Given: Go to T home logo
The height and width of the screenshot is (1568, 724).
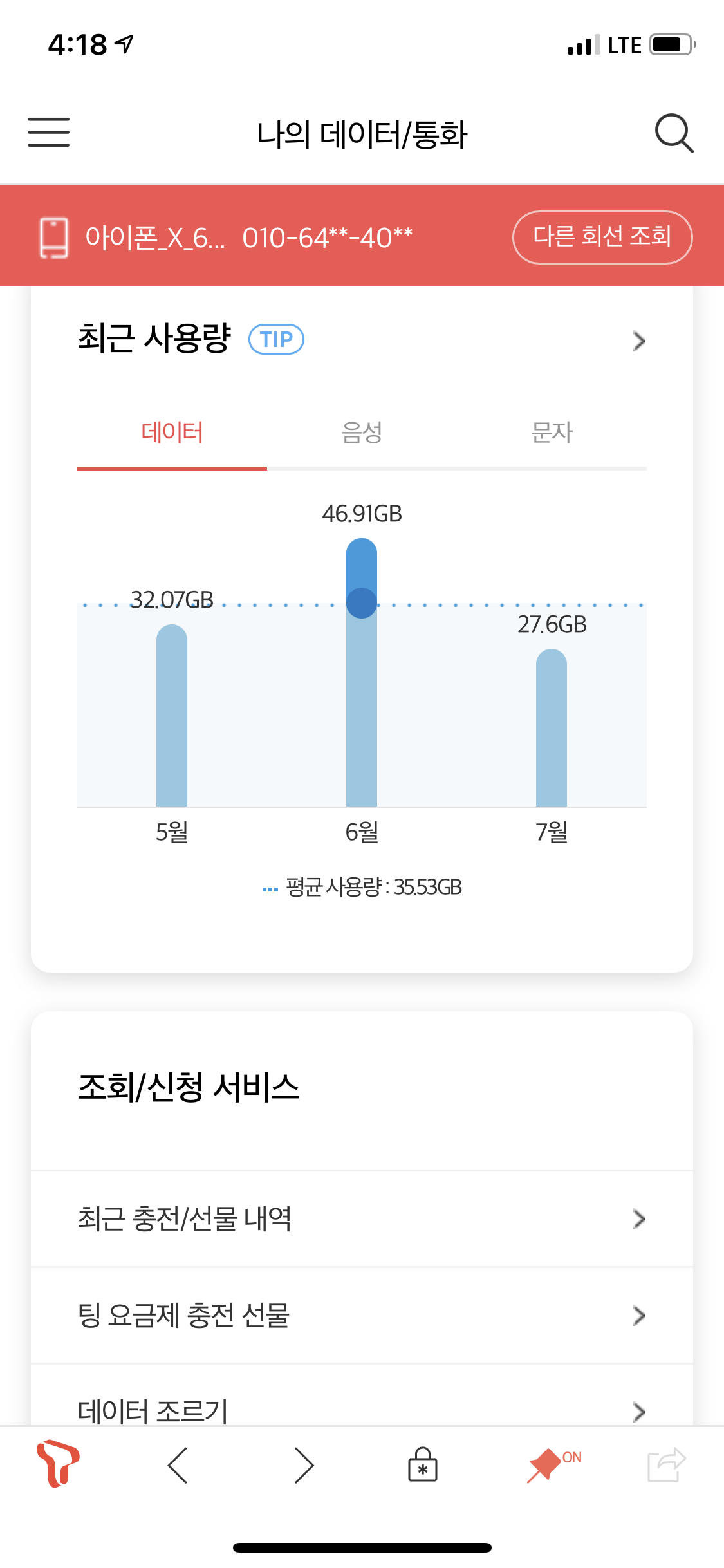Looking at the screenshot, I should point(58,1464).
